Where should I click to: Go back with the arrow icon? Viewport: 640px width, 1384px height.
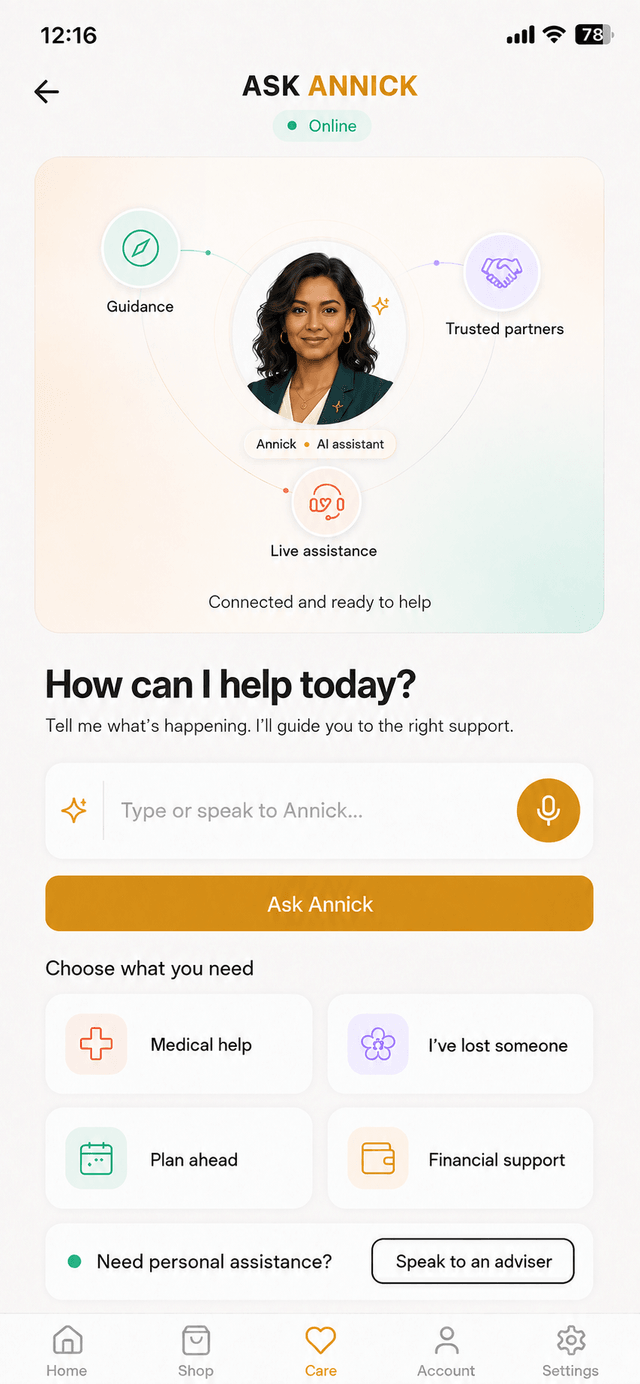pyautogui.click(x=46, y=92)
